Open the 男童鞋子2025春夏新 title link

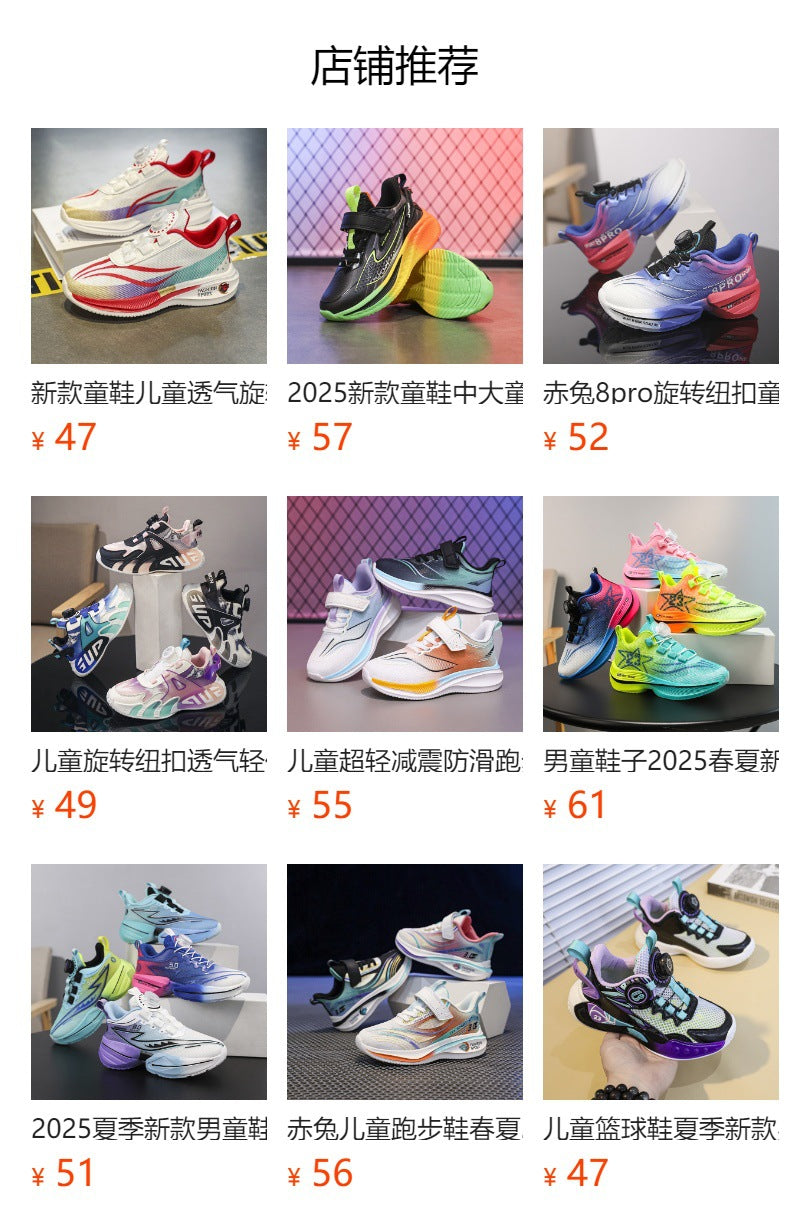(660, 760)
